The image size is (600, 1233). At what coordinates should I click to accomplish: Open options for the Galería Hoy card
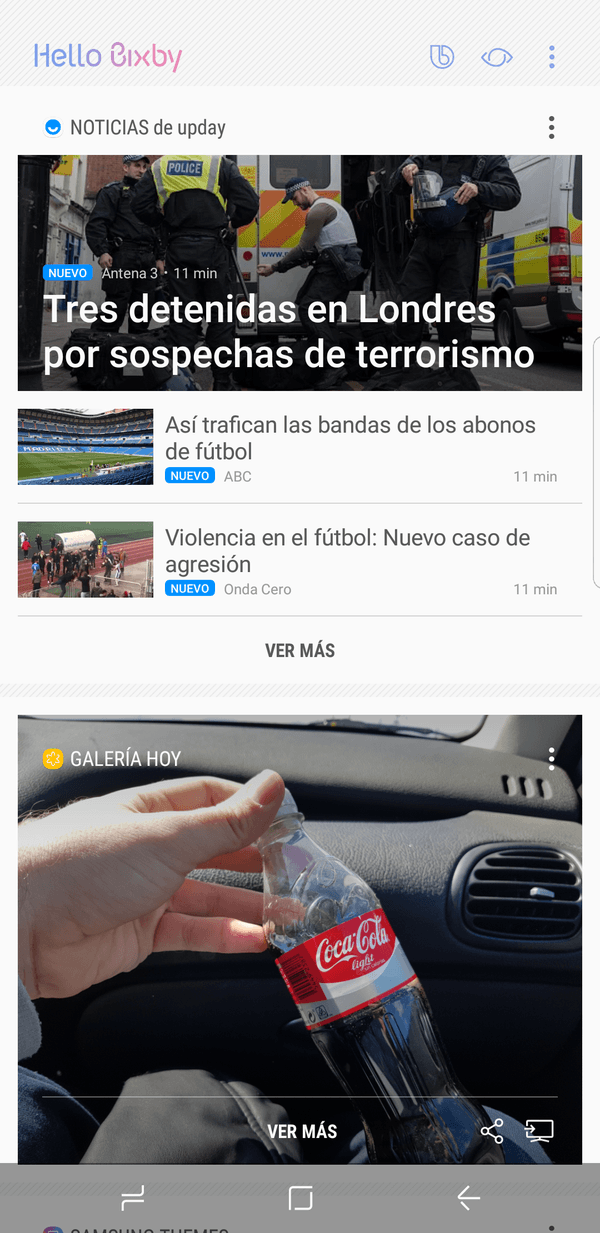551,759
